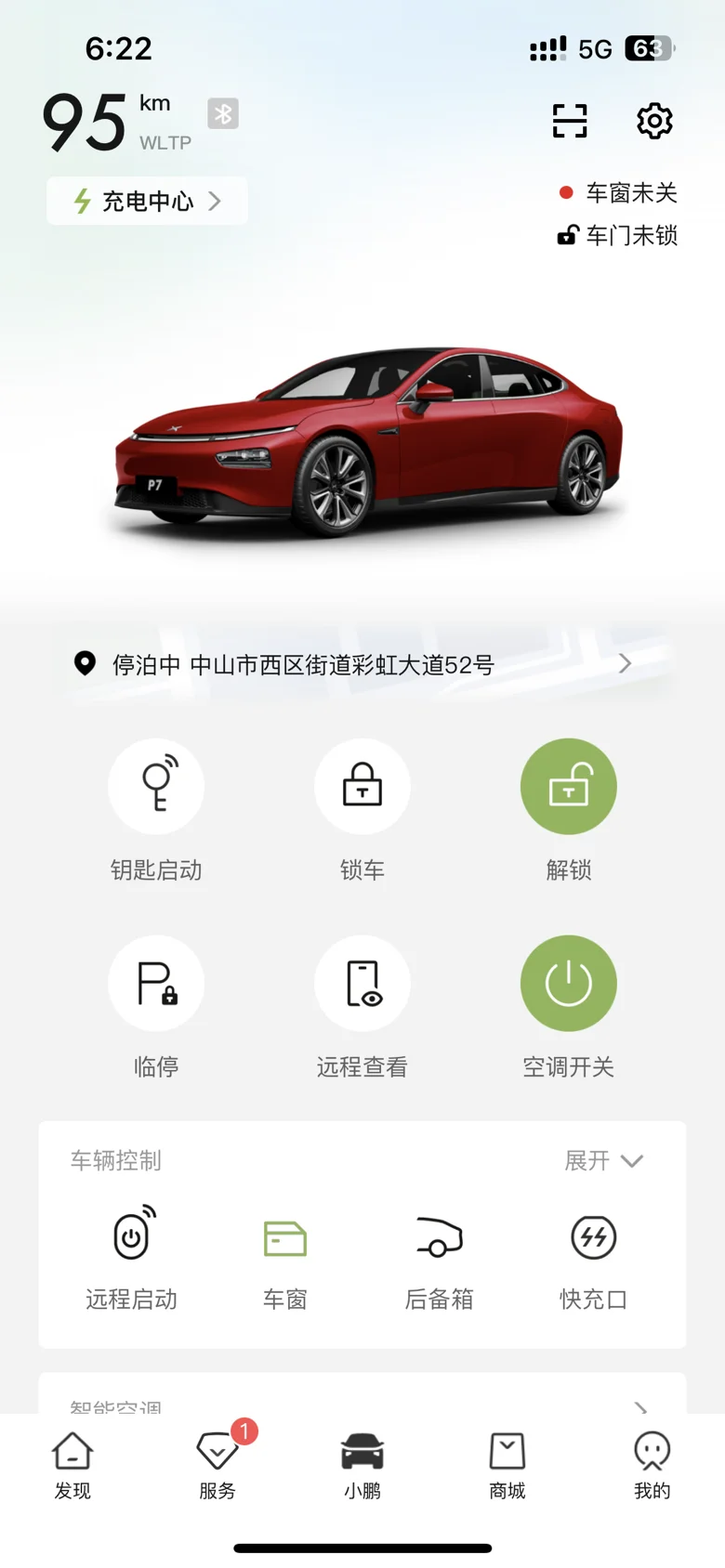Viewport: 725px width, 1568px height.
Task: Tap 远程启动 remote start
Action: (132, 1258)
